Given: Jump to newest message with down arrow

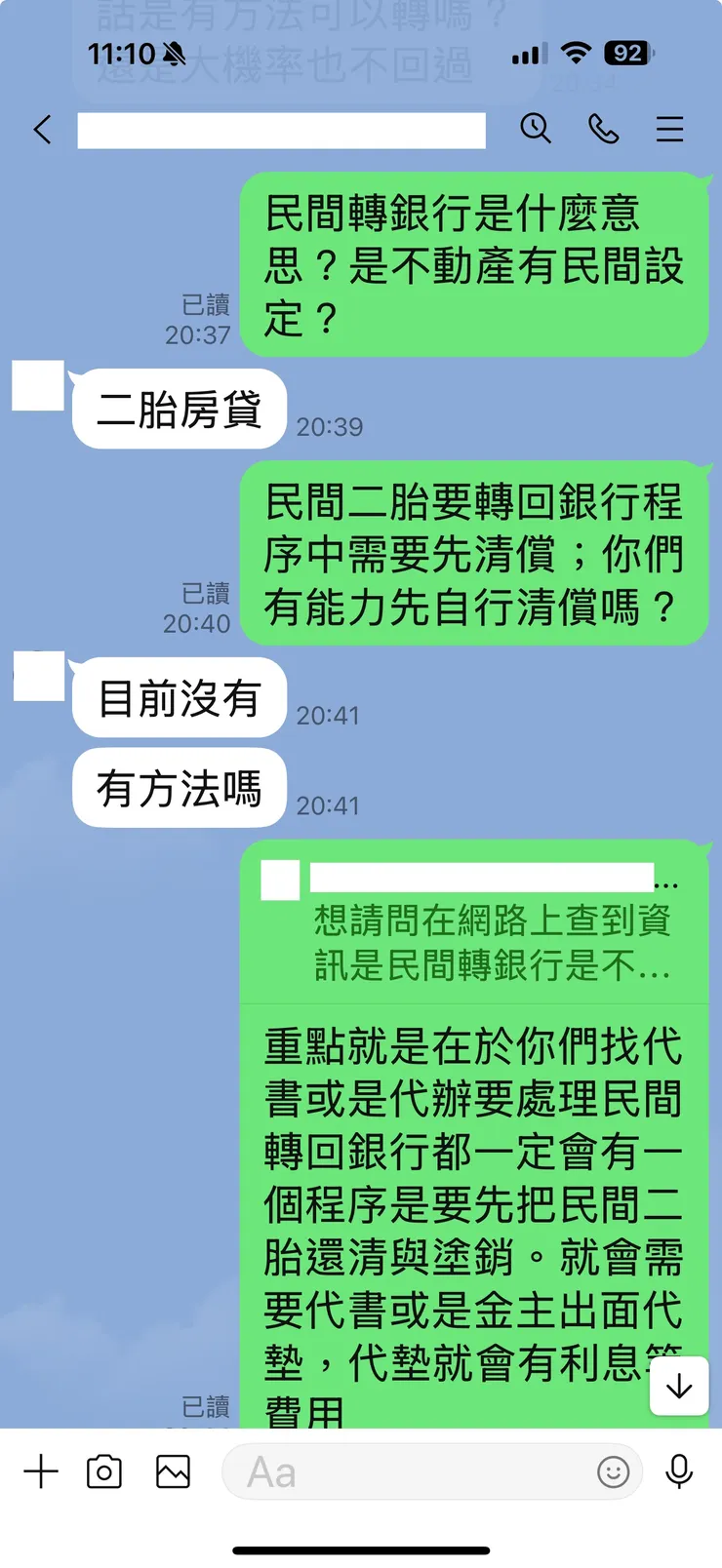Looking at the screenshot, I should [679, 1388].
